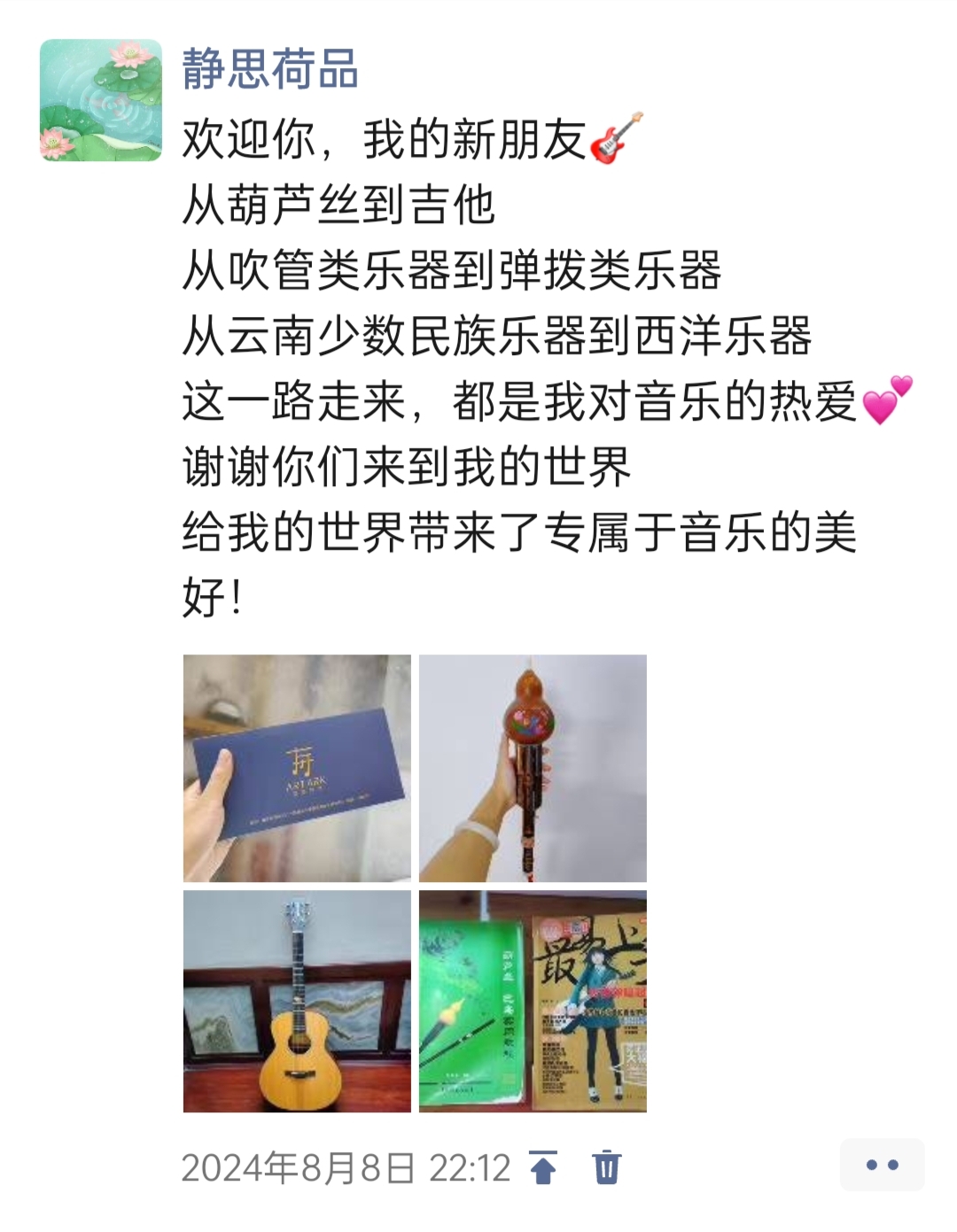Delete this moment with trash icon

[x=606, y=1167]
